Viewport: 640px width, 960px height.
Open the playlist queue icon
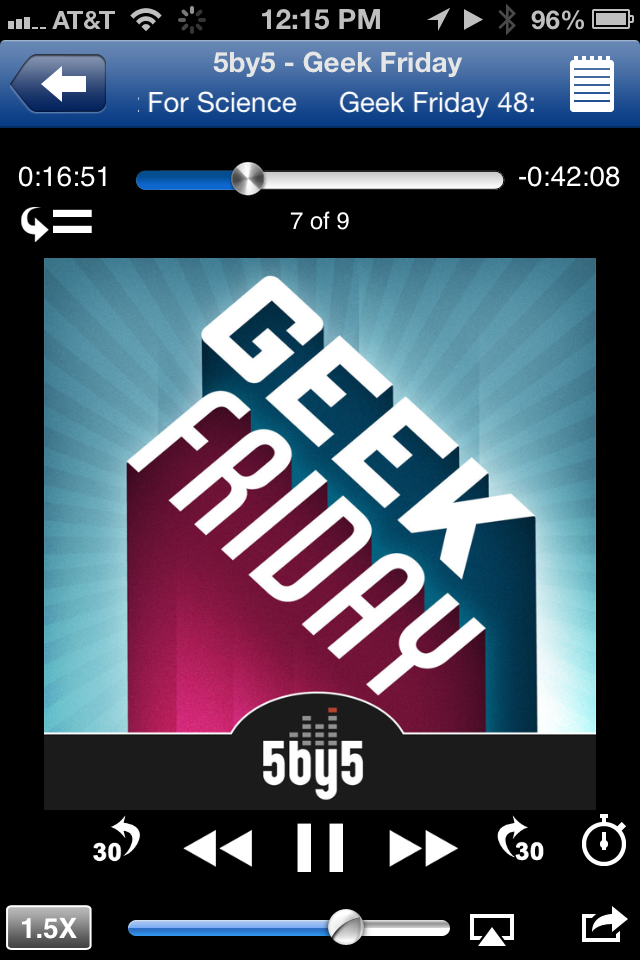pos(57,222)
